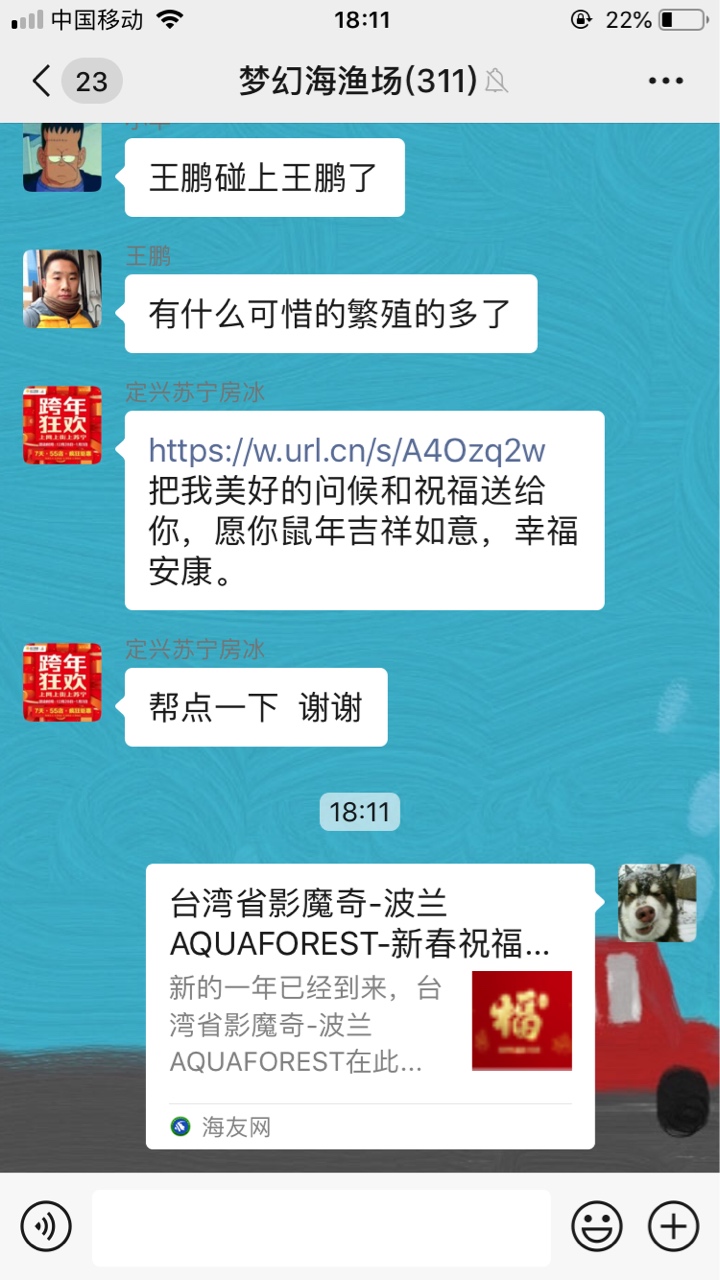Open the cartoon avatar beside 王鹏碰上王鹏了
The height and width of the screenshot is (1280, 720).
(x=62, y=157)
